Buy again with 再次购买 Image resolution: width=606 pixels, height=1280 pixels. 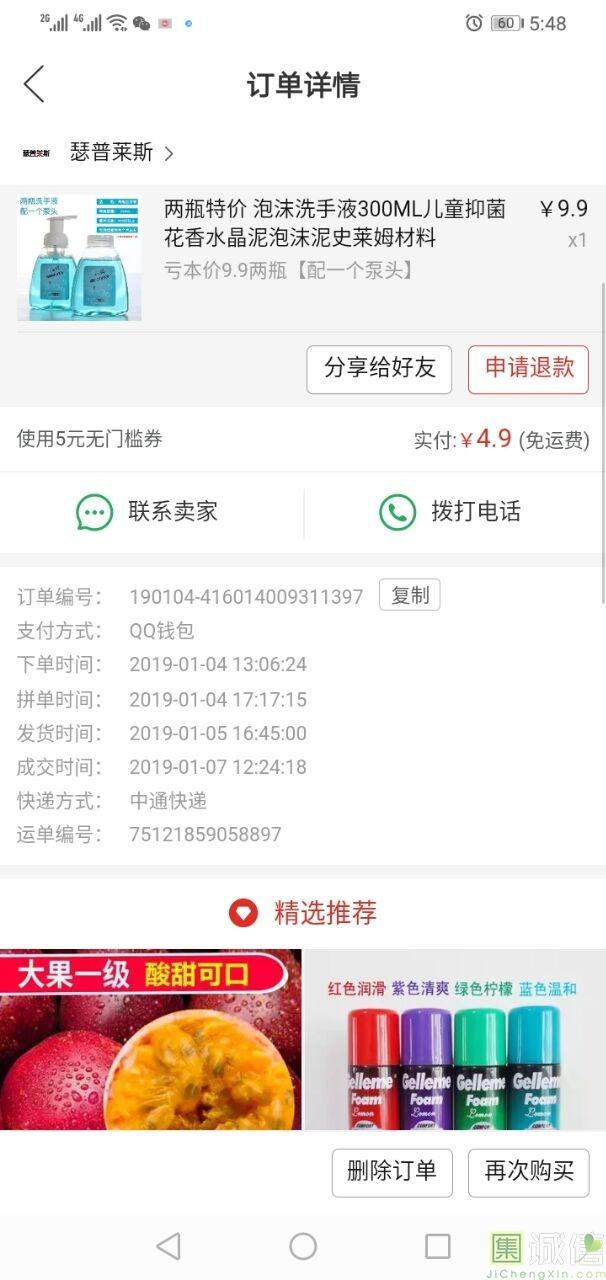(x=528, y=1171)
